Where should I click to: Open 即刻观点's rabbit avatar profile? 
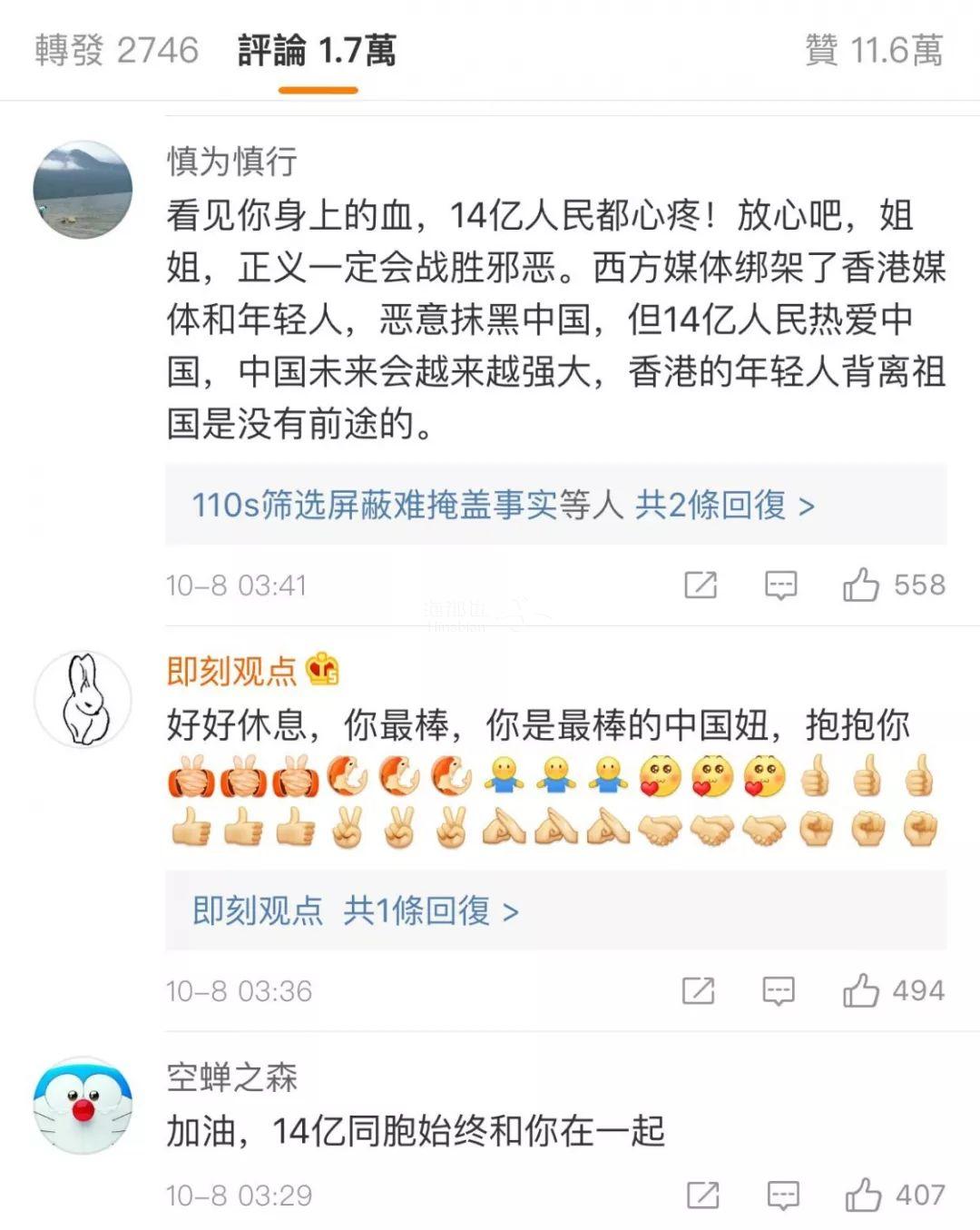(83, 700)
